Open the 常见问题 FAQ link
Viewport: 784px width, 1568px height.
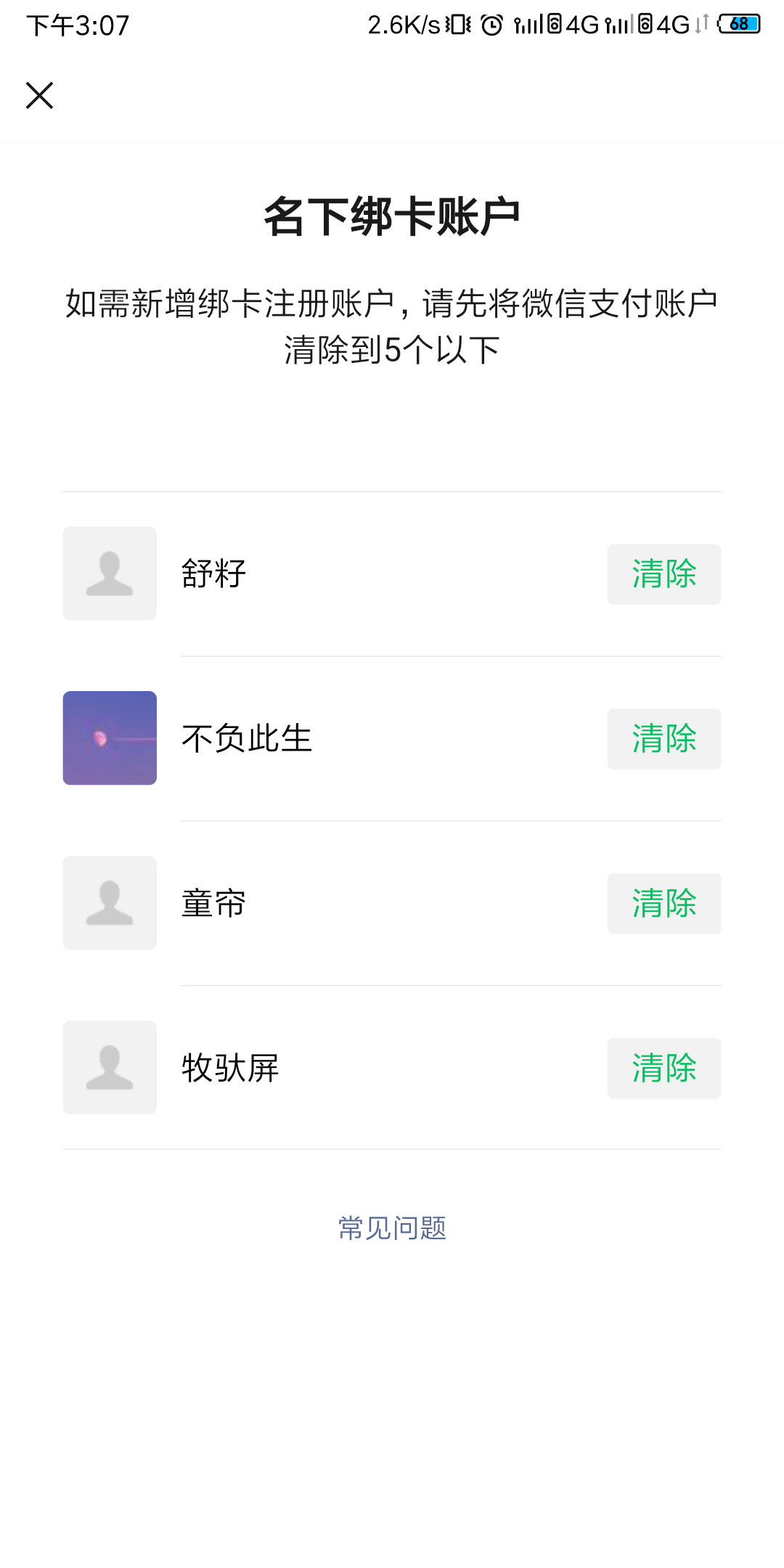[x=391, y=1227]
